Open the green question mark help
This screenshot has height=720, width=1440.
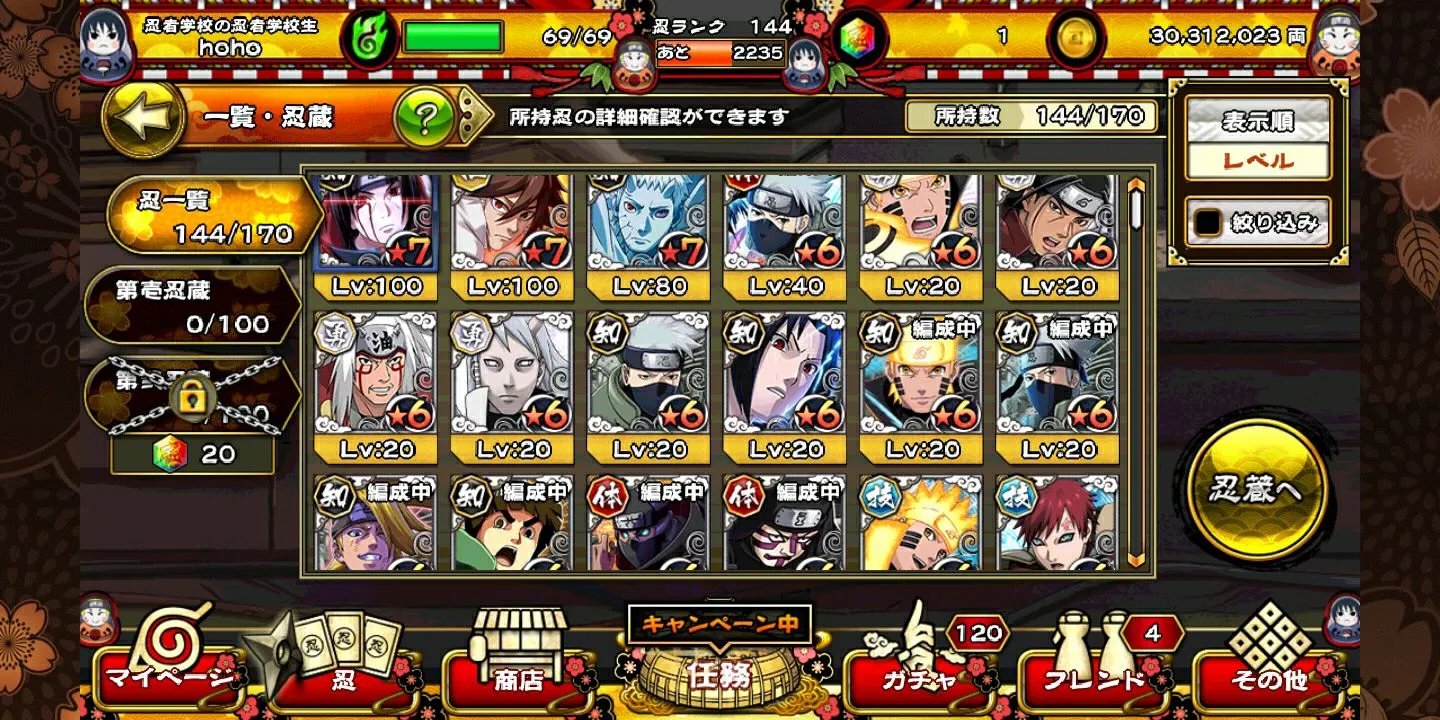coord(425,118)
